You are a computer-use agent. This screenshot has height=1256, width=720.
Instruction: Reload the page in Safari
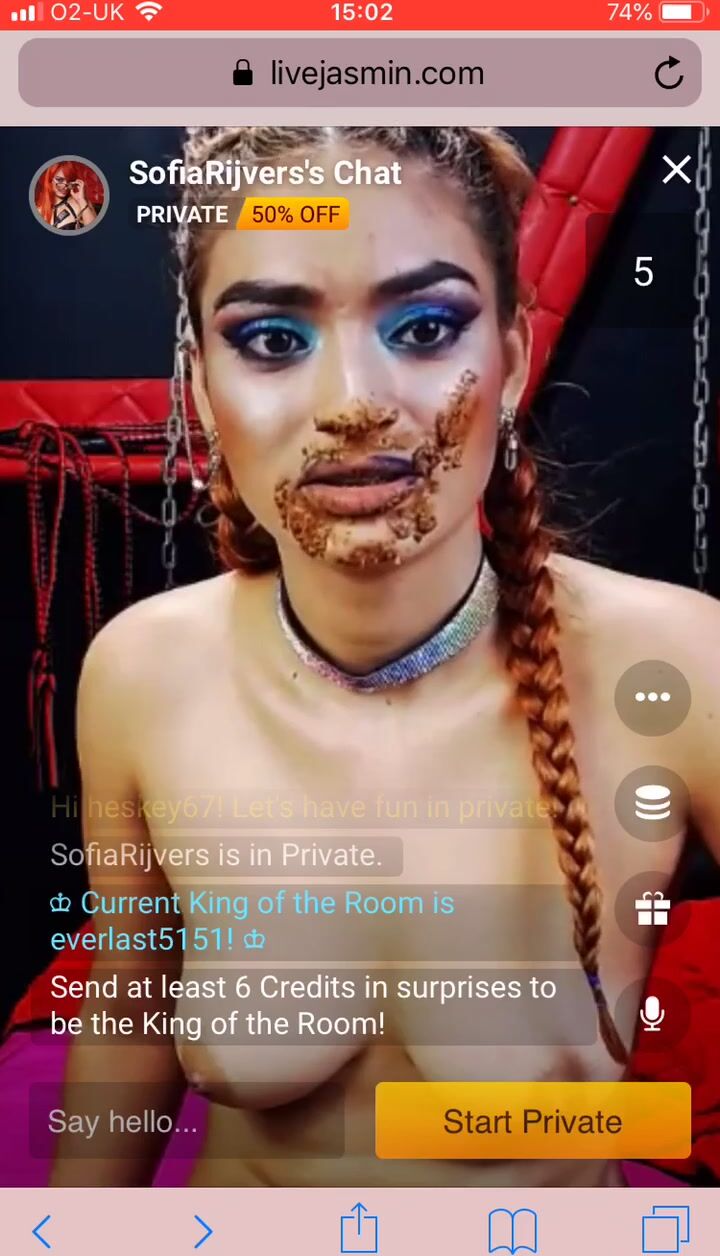[668, 73]
